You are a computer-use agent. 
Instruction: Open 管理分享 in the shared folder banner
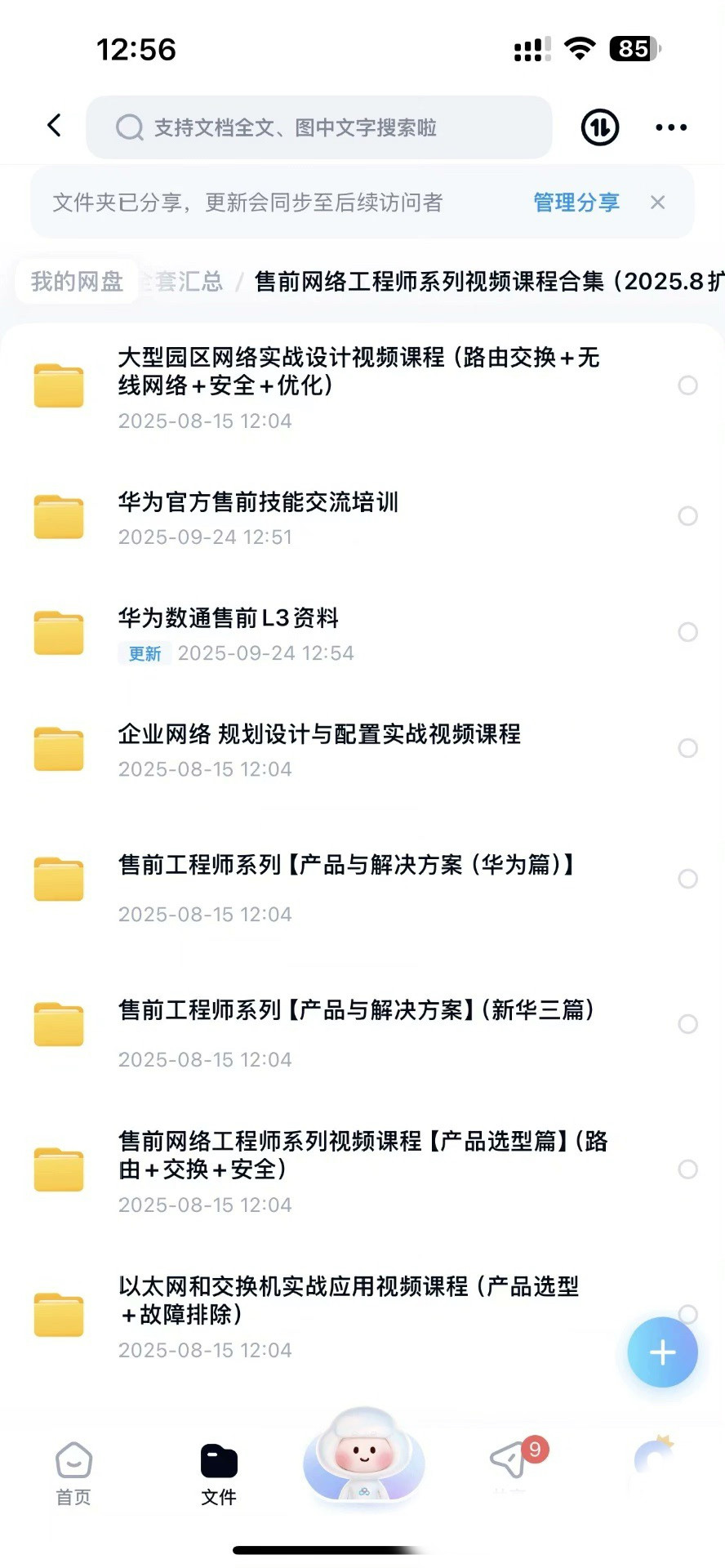[x=576, y=202]
